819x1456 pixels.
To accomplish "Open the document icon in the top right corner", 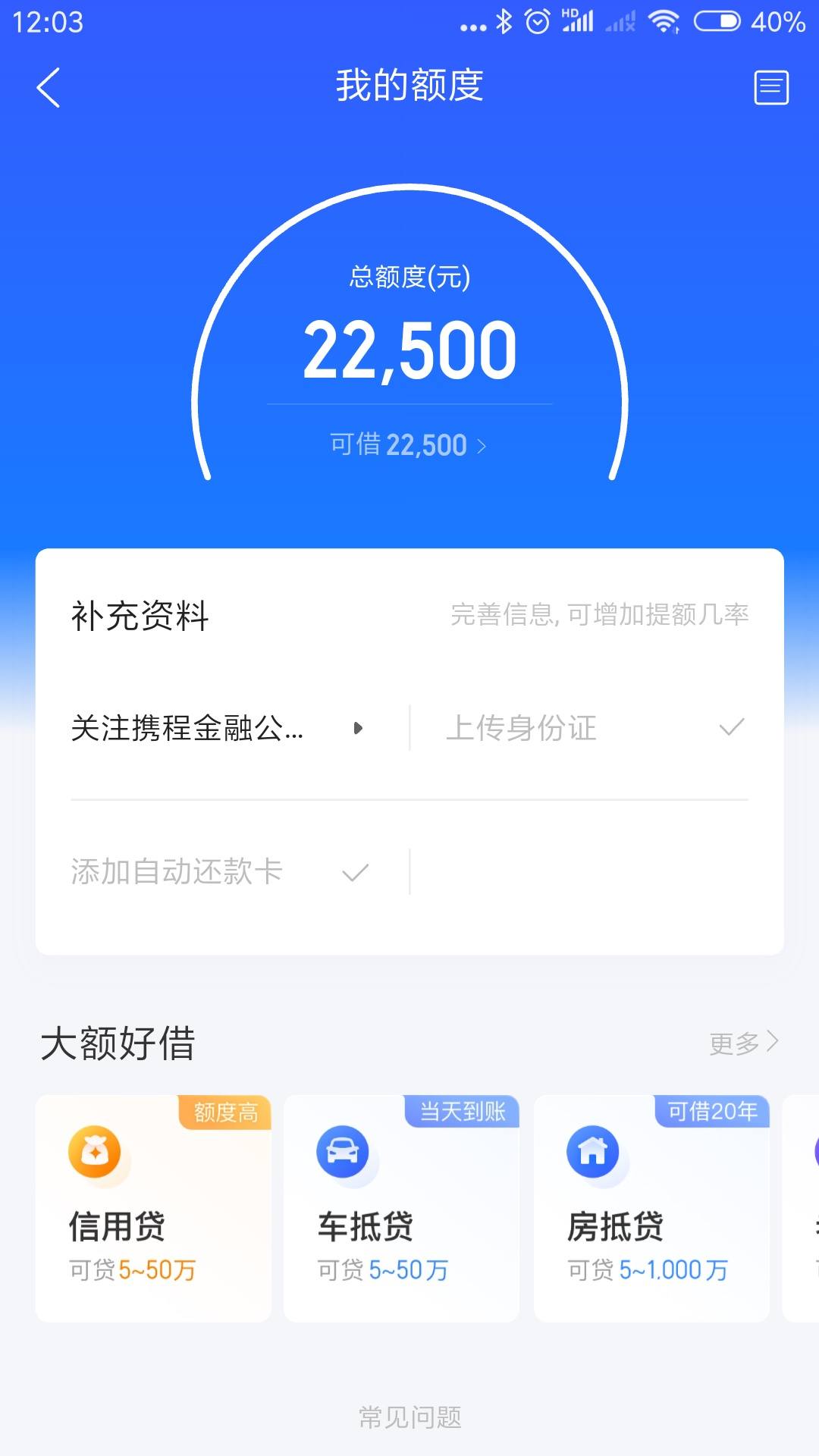I will pyautogui.click(x=770, y=86).
